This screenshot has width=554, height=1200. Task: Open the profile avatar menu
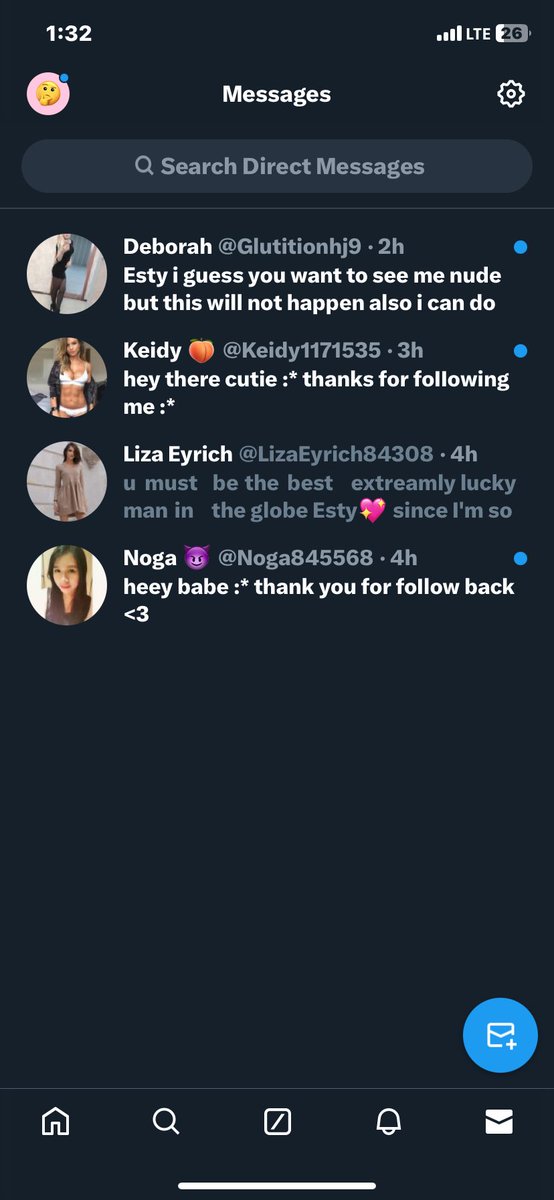click(47, 94)
